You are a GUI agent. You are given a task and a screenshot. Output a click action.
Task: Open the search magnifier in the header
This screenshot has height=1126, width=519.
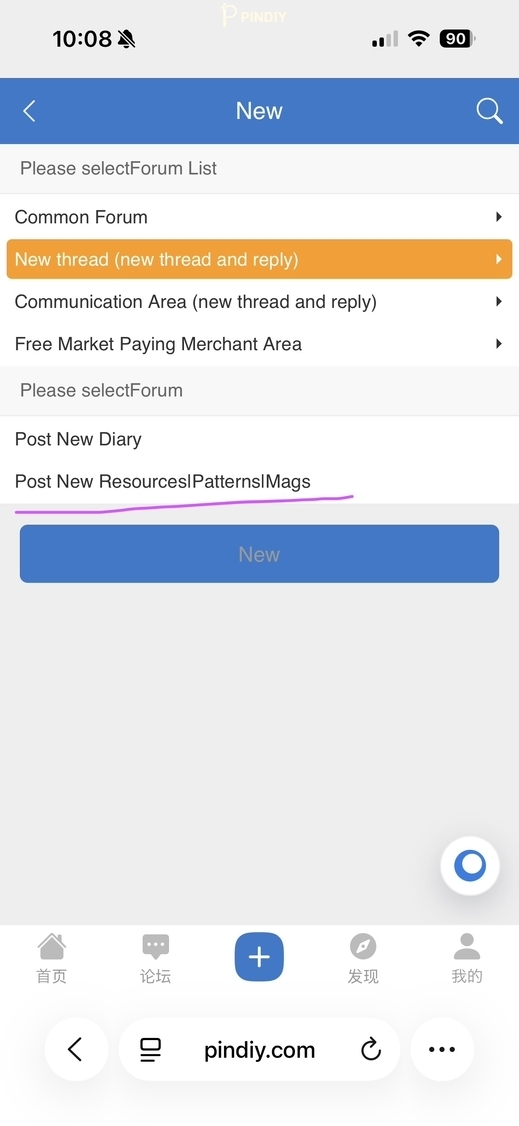[x=489, y=111]
